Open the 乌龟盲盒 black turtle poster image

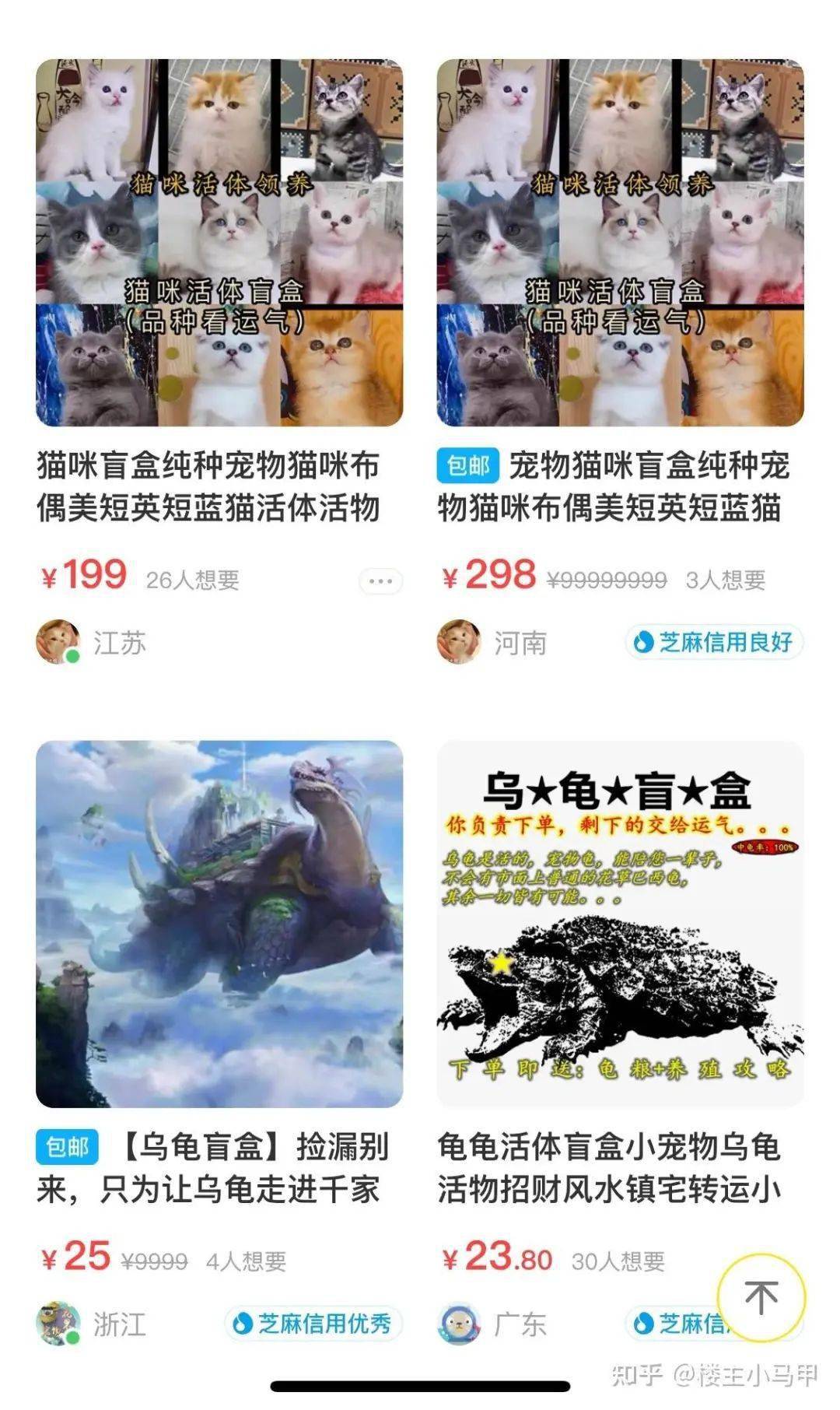[618, 926]
